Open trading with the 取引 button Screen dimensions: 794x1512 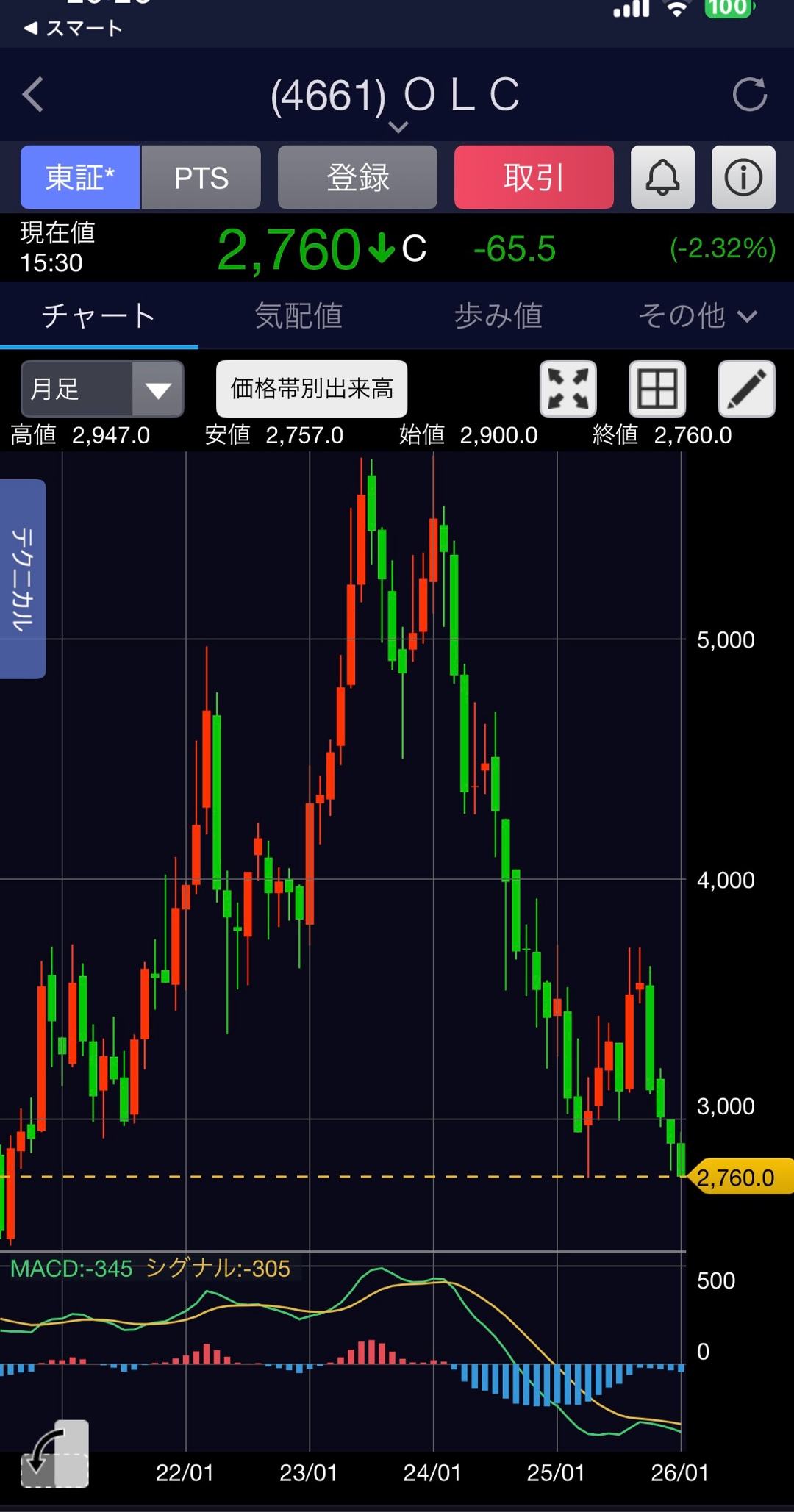[x=534, y=178]
